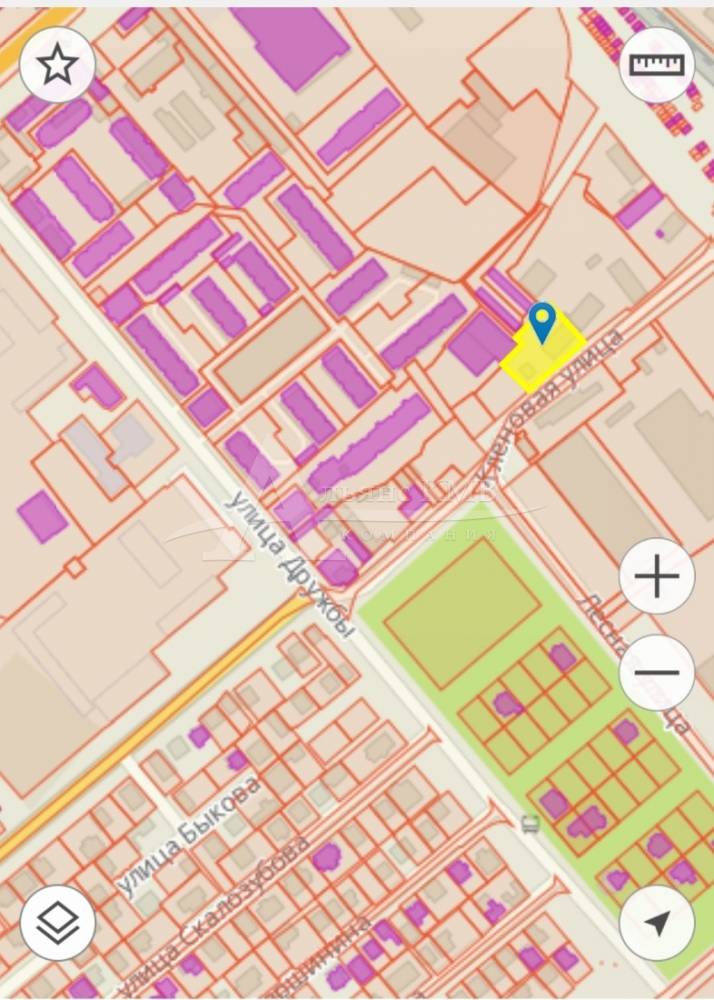Viewport: 714px width, 1000px height.
Task: Open favorites with the star button
Action: click(57, 65)
